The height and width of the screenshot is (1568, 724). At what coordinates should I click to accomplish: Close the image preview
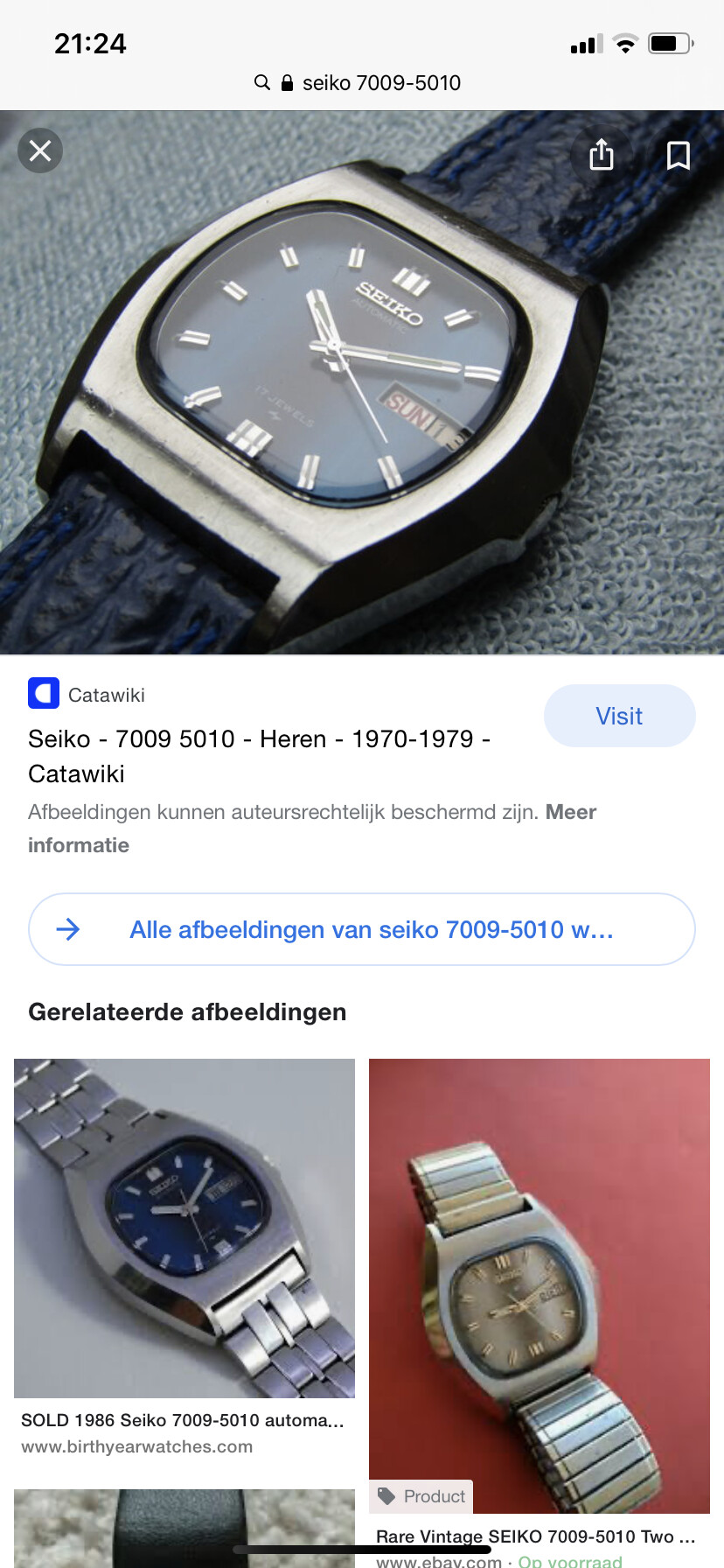click(x=40, y=151)
